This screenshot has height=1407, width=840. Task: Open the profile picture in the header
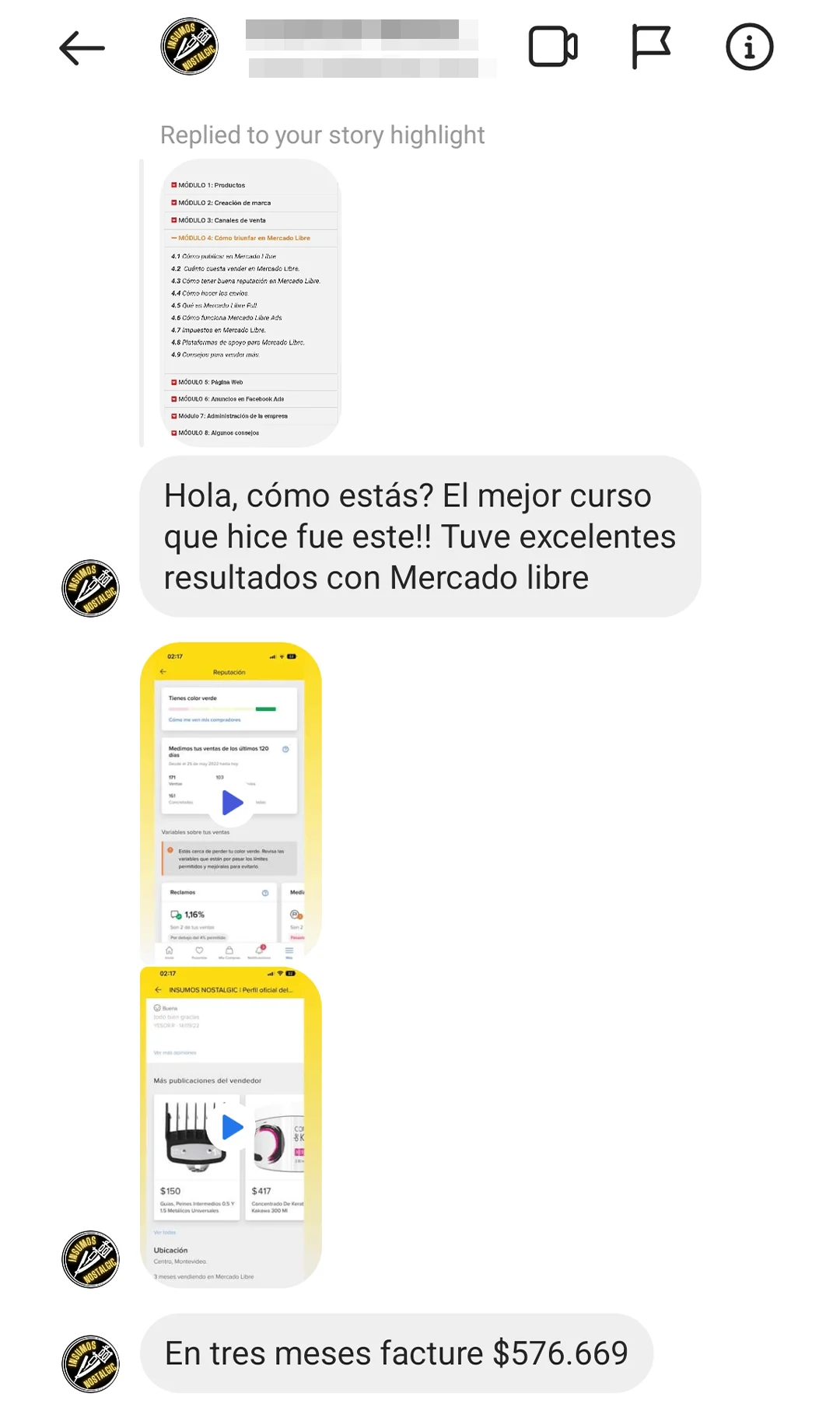click(189, 47)
